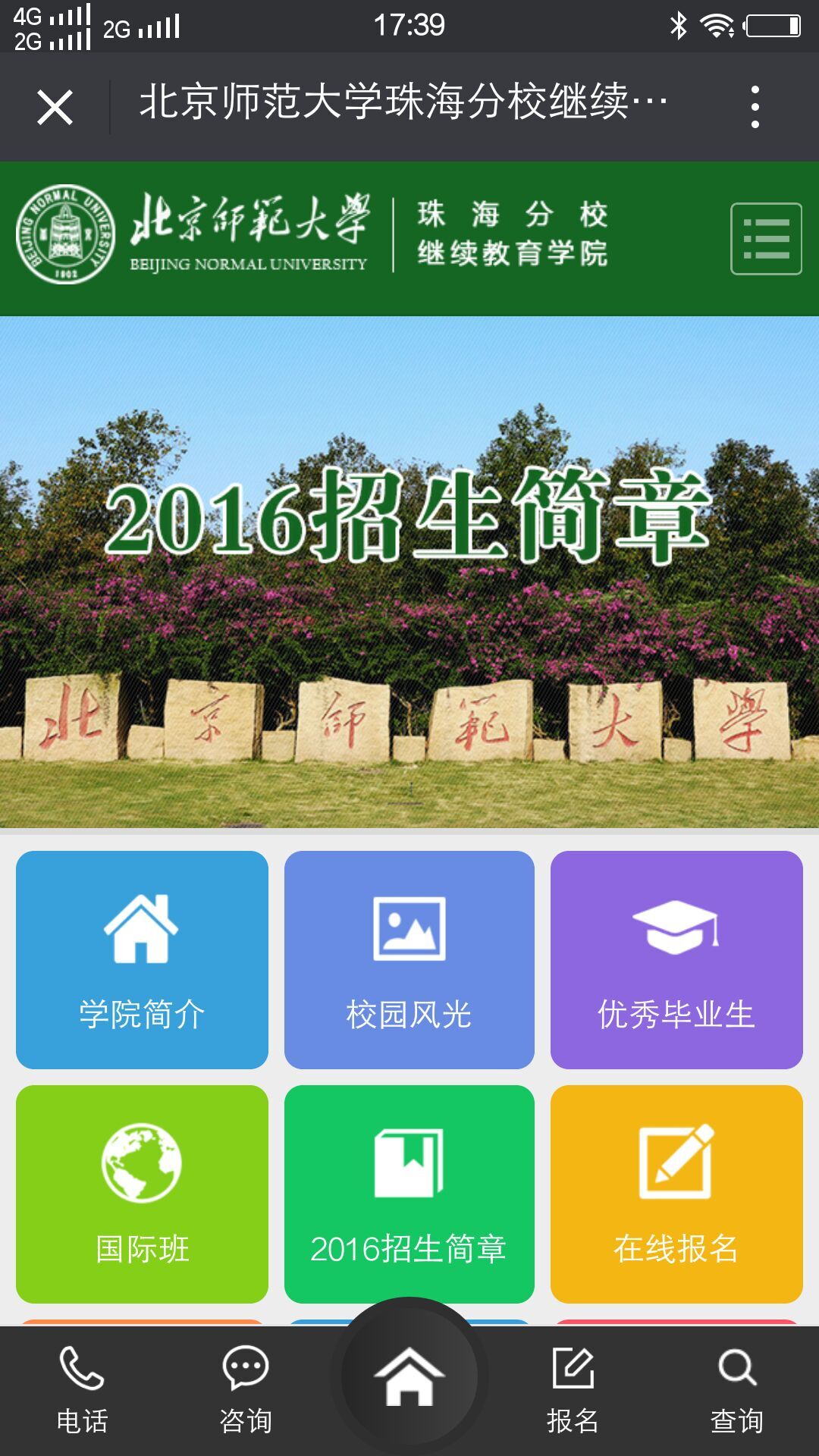Select the 国际班 tile
The width and height of the screenshot is (819, 1456).
(142, 1194)
